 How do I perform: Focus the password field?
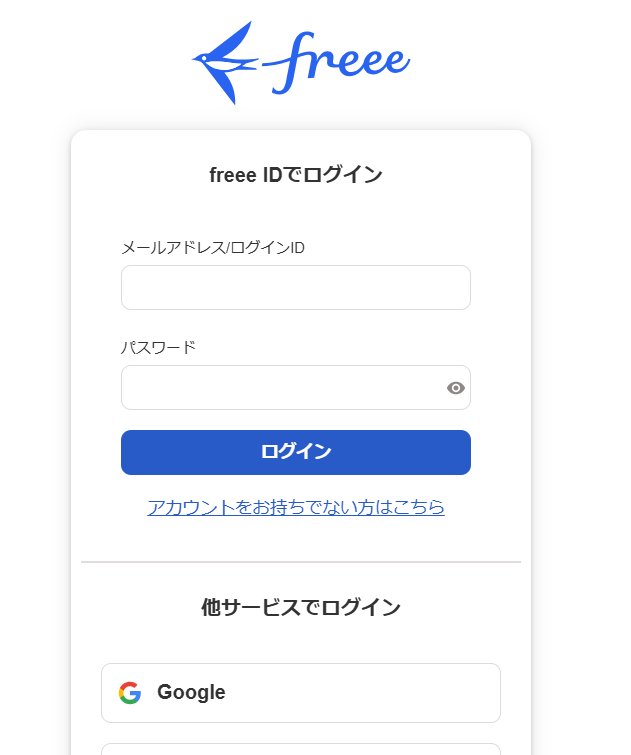280,388
